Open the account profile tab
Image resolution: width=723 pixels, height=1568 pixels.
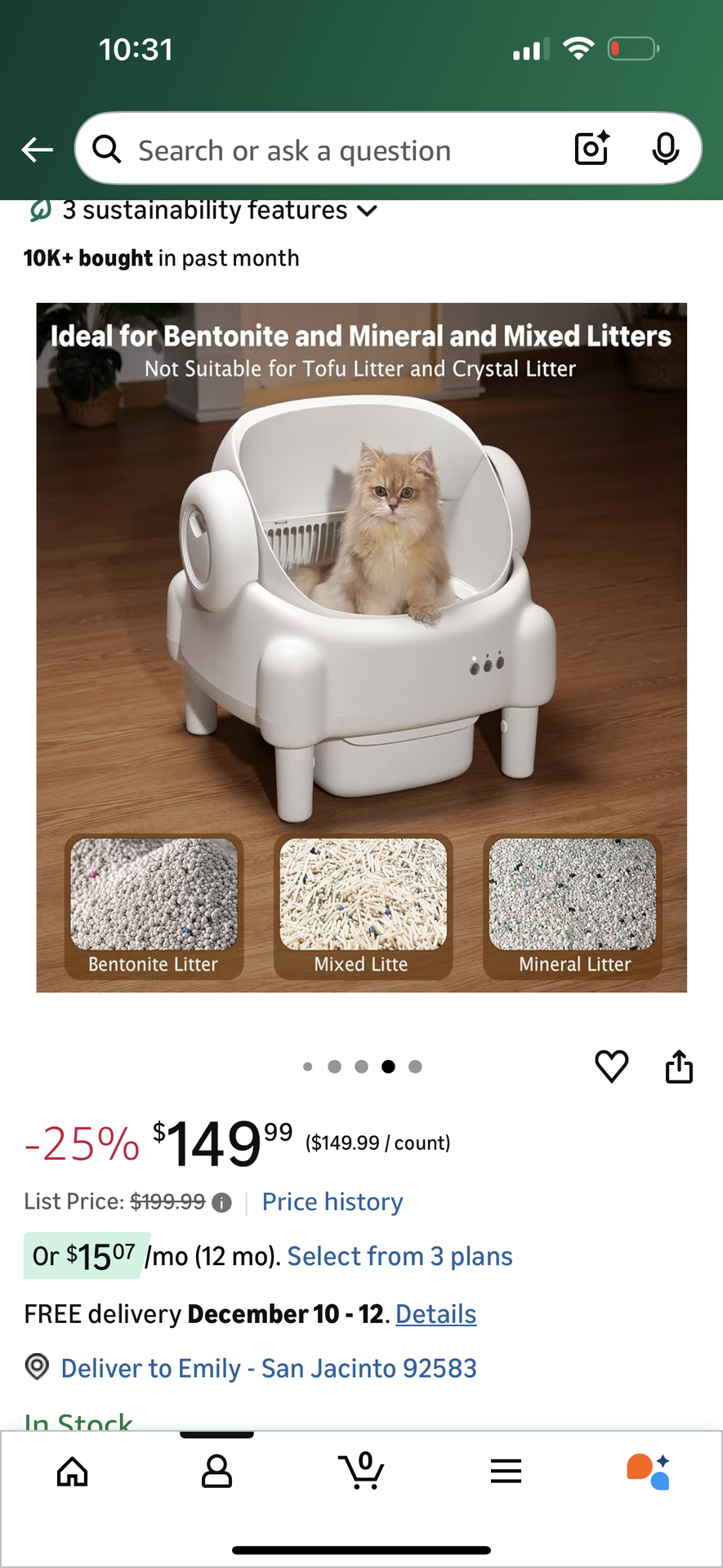point(216,1472)
